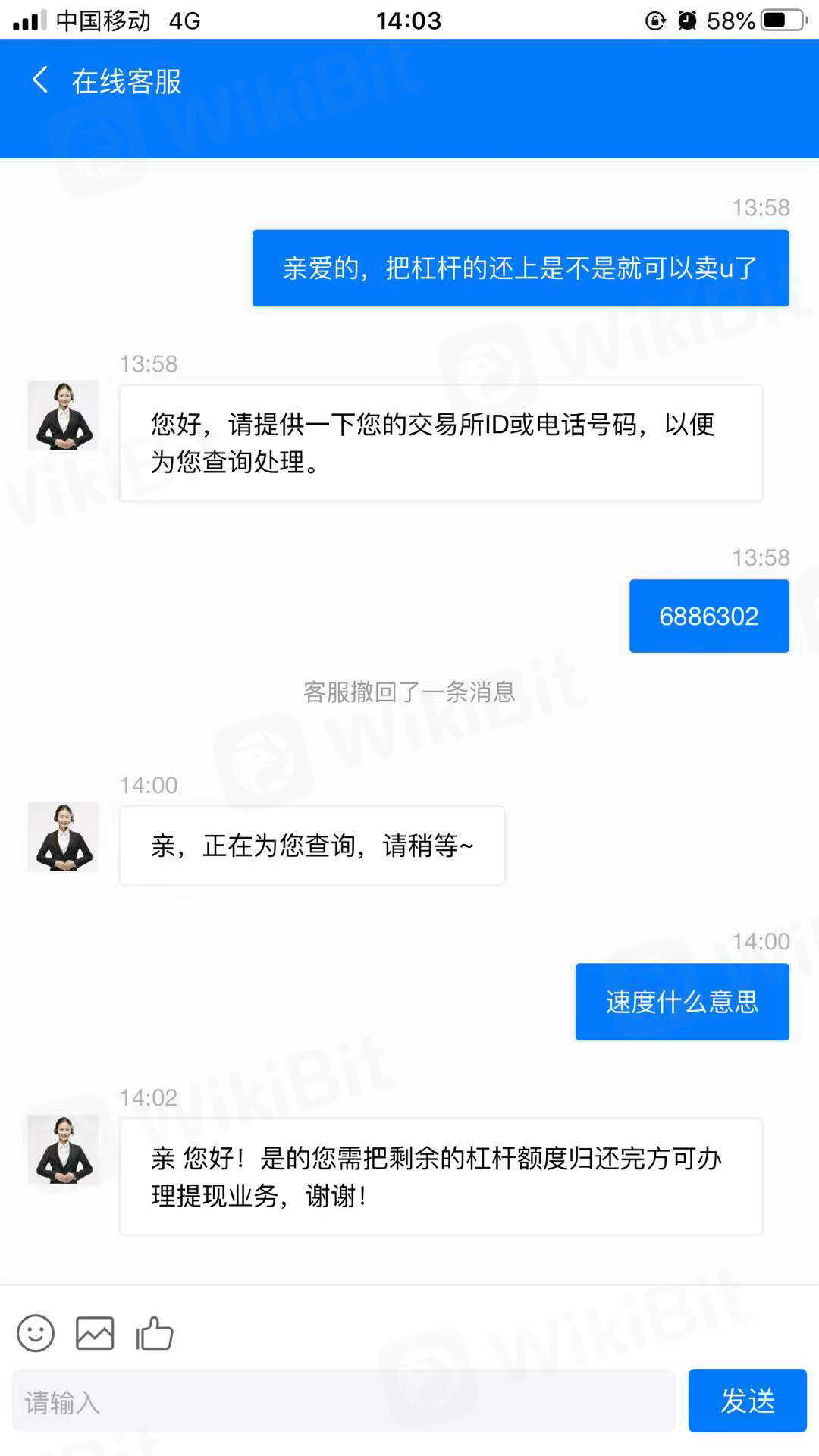Screen dimensions: 819x1456
Task: Rate the service with the thumbs-up icon
Action: pyautogui.click(x=155, y=1332)
